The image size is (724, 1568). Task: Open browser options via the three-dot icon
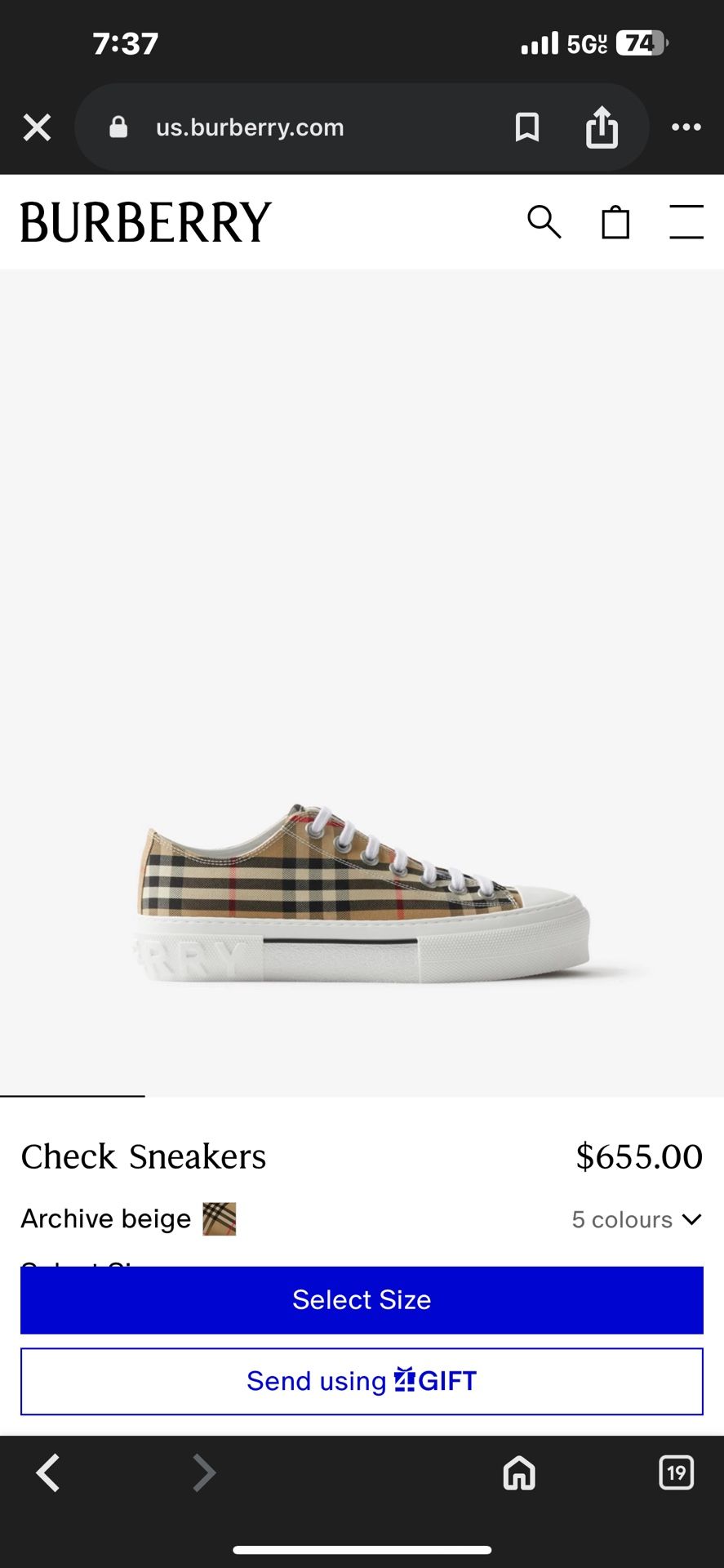point(686,127)
